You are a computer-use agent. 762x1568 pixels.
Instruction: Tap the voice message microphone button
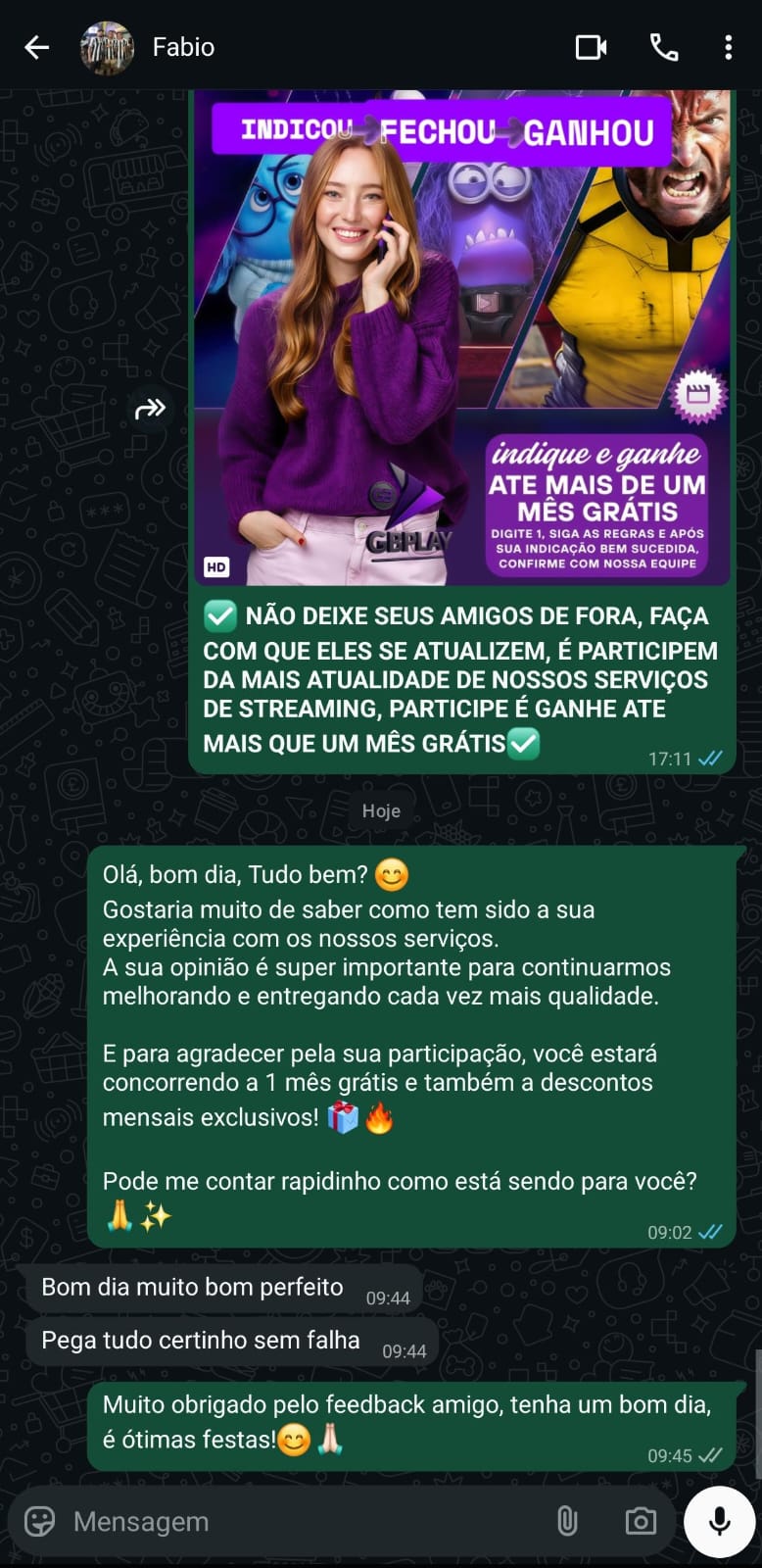pyautogui.click(x=719, y=1521)
